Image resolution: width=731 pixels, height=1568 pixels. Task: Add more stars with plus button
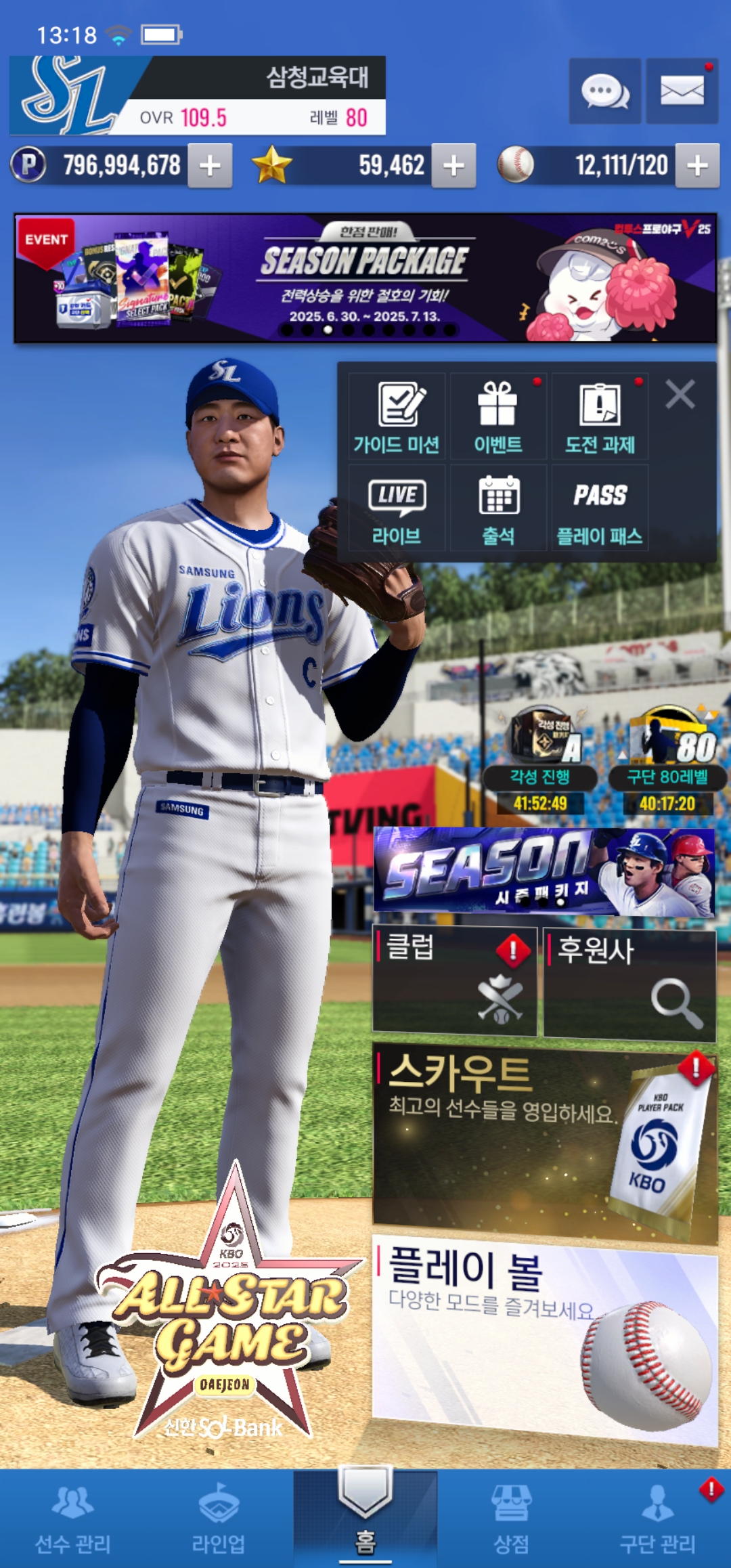[x=453, y=165]
